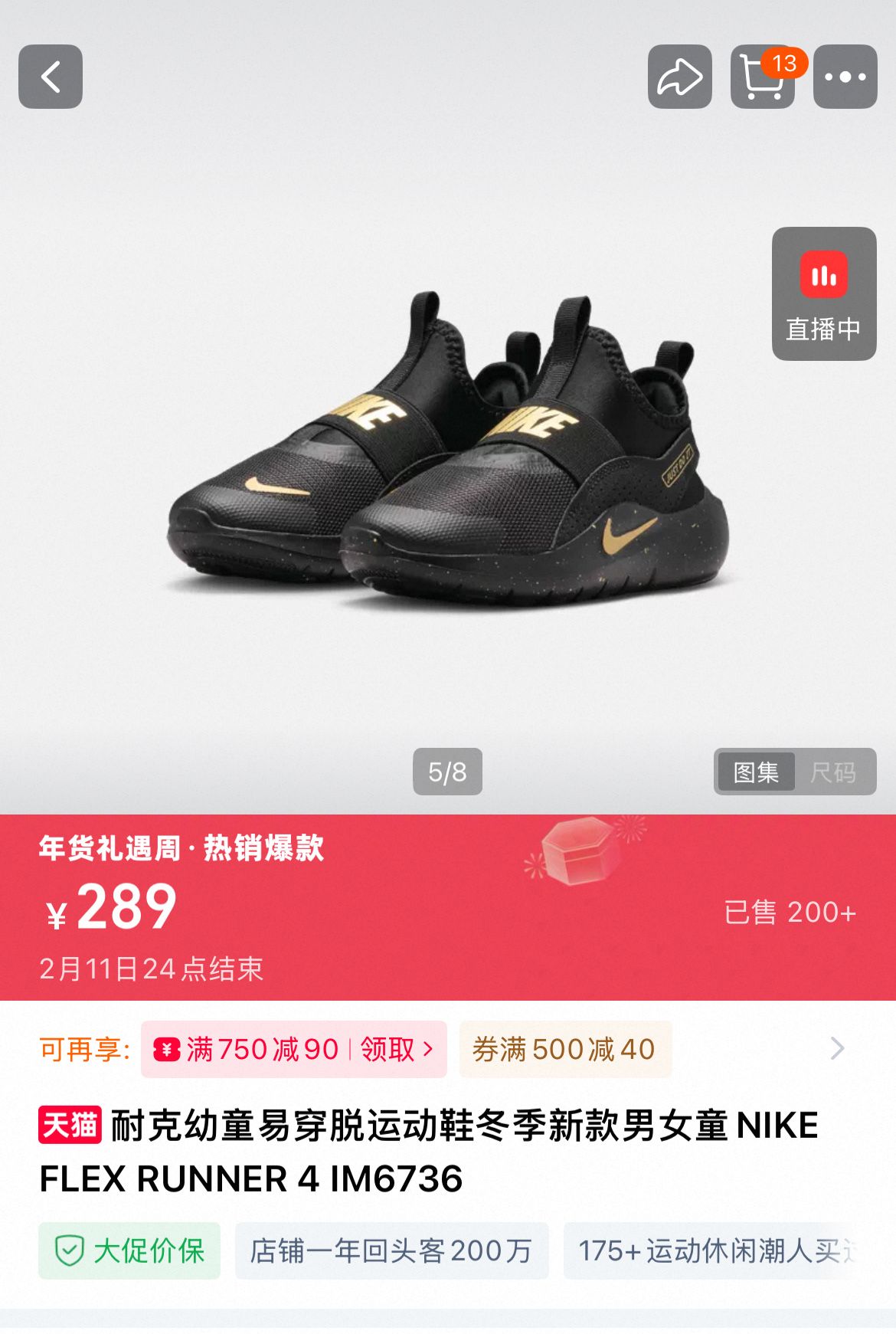Tap the 店铺一年回头客200万 tag
Image resolution: width=896 pixels, height=1334 pixels.
point(391,1250)
